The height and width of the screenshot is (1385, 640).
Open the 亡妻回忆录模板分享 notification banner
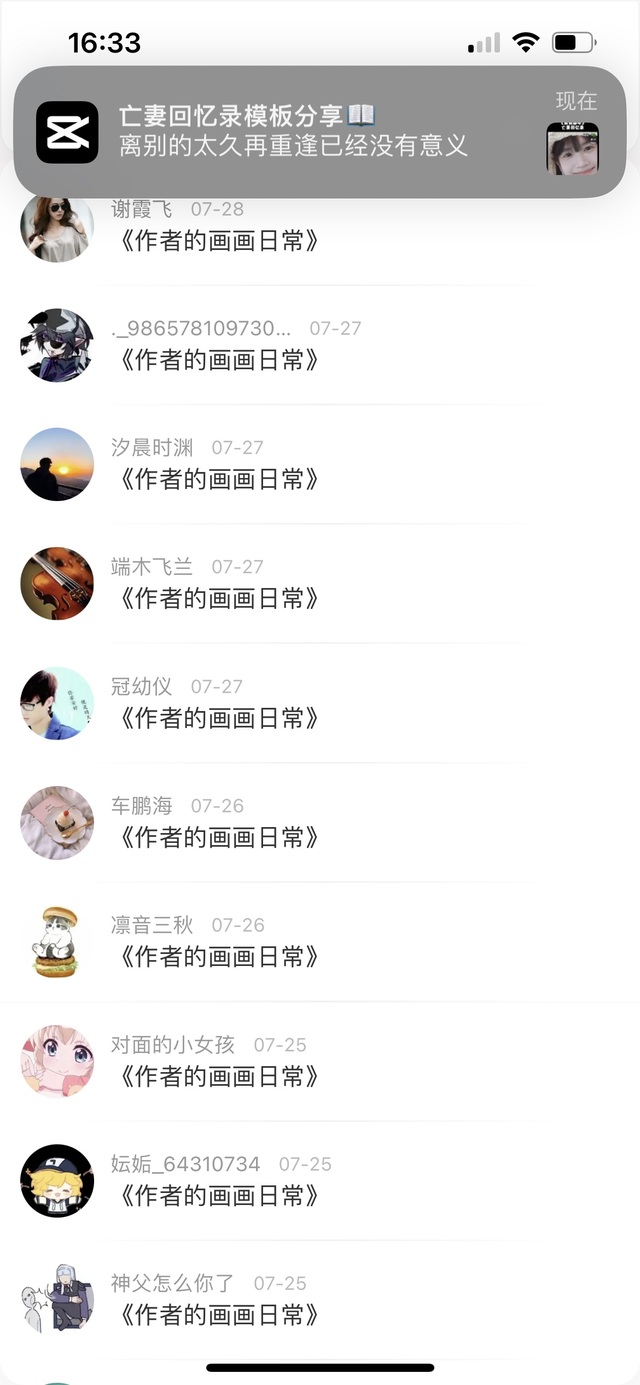pyautogui.click(x=320, y=132)
